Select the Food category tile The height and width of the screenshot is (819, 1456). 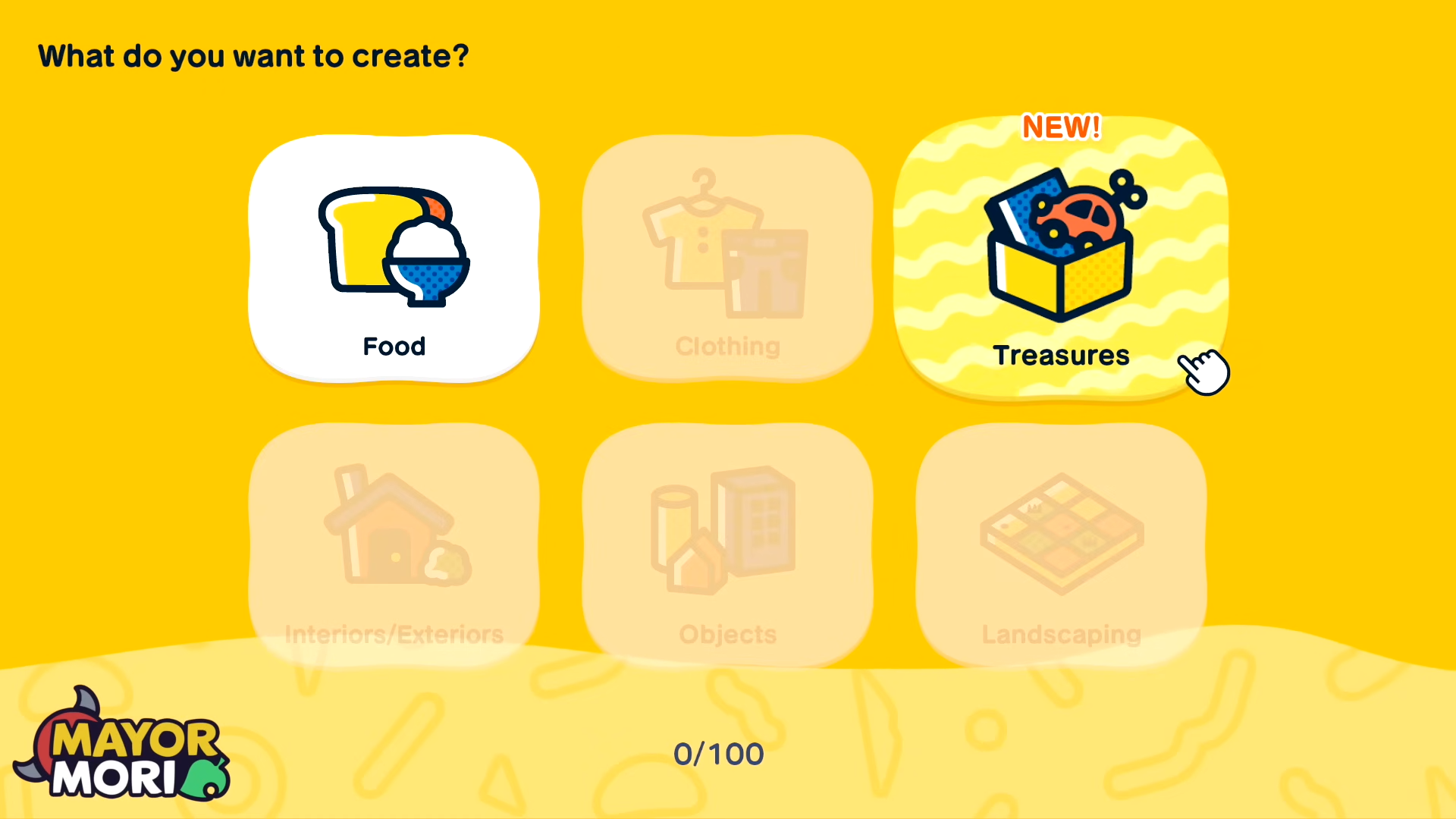point(394,259)
